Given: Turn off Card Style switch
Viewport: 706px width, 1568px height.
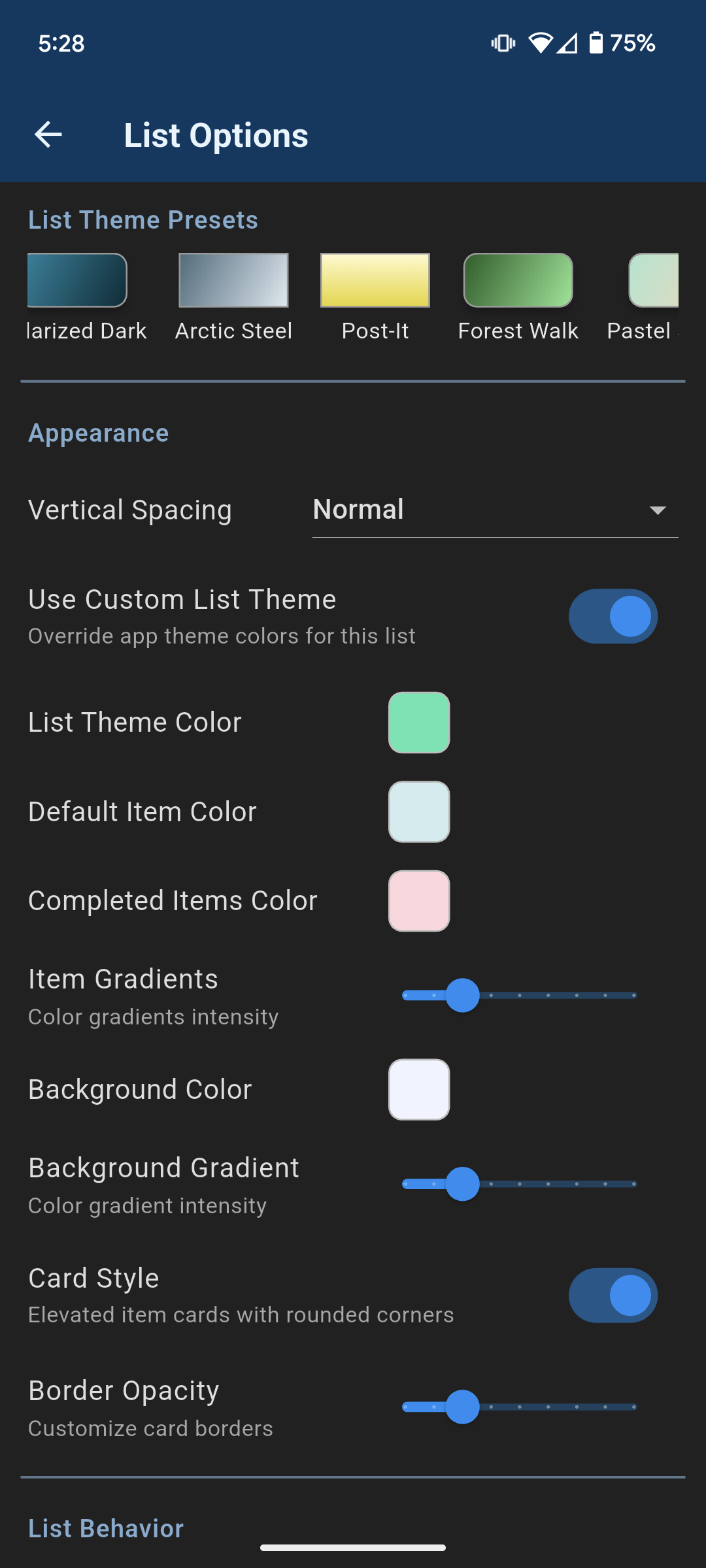Looking at the screenshot, I should 613,1296.
